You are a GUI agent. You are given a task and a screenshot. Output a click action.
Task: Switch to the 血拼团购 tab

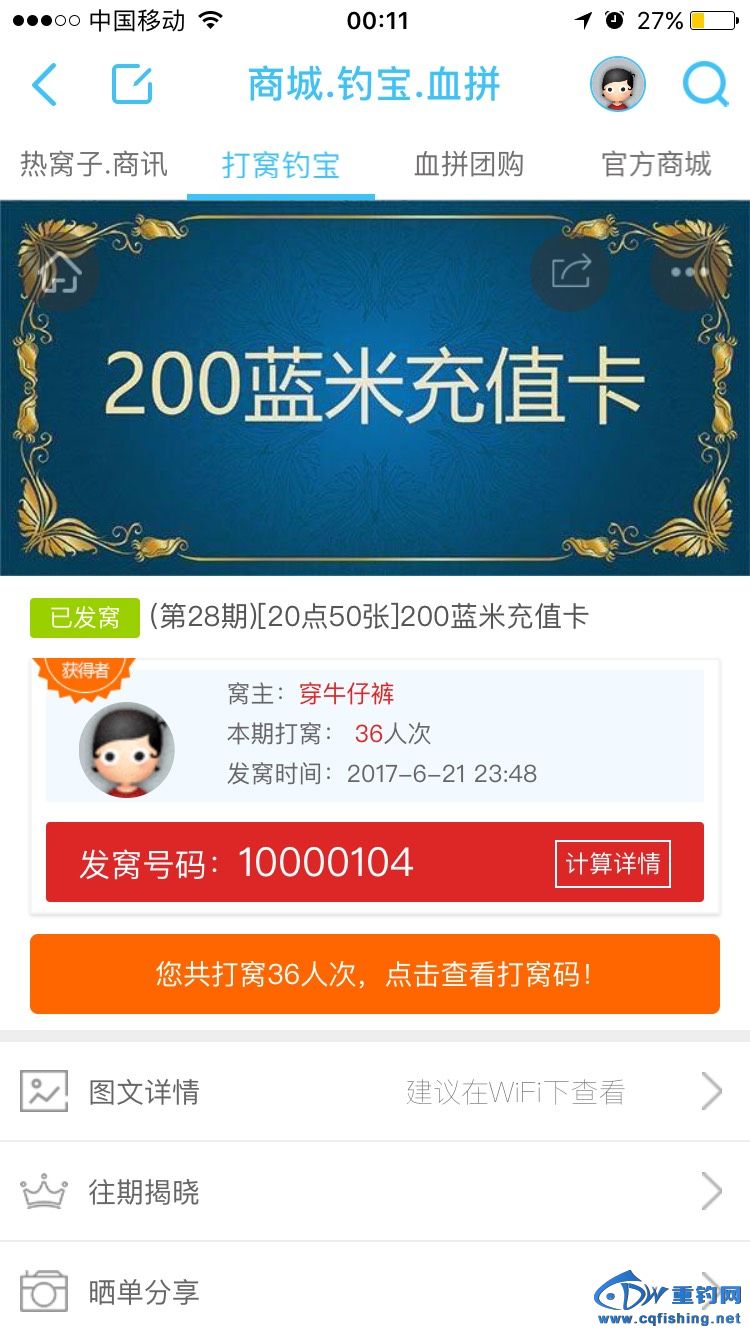coord(468,164)
